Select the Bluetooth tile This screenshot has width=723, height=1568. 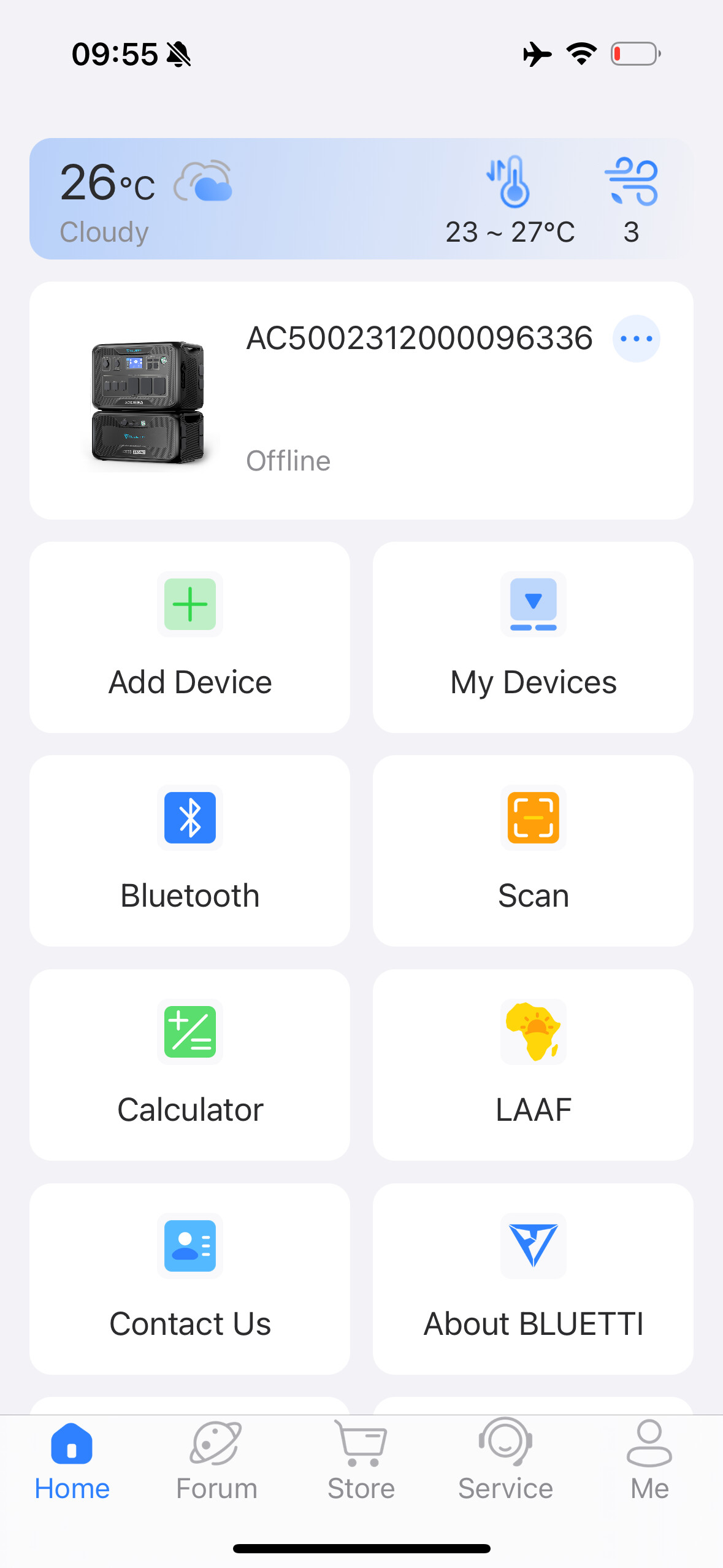coord(189,850)
